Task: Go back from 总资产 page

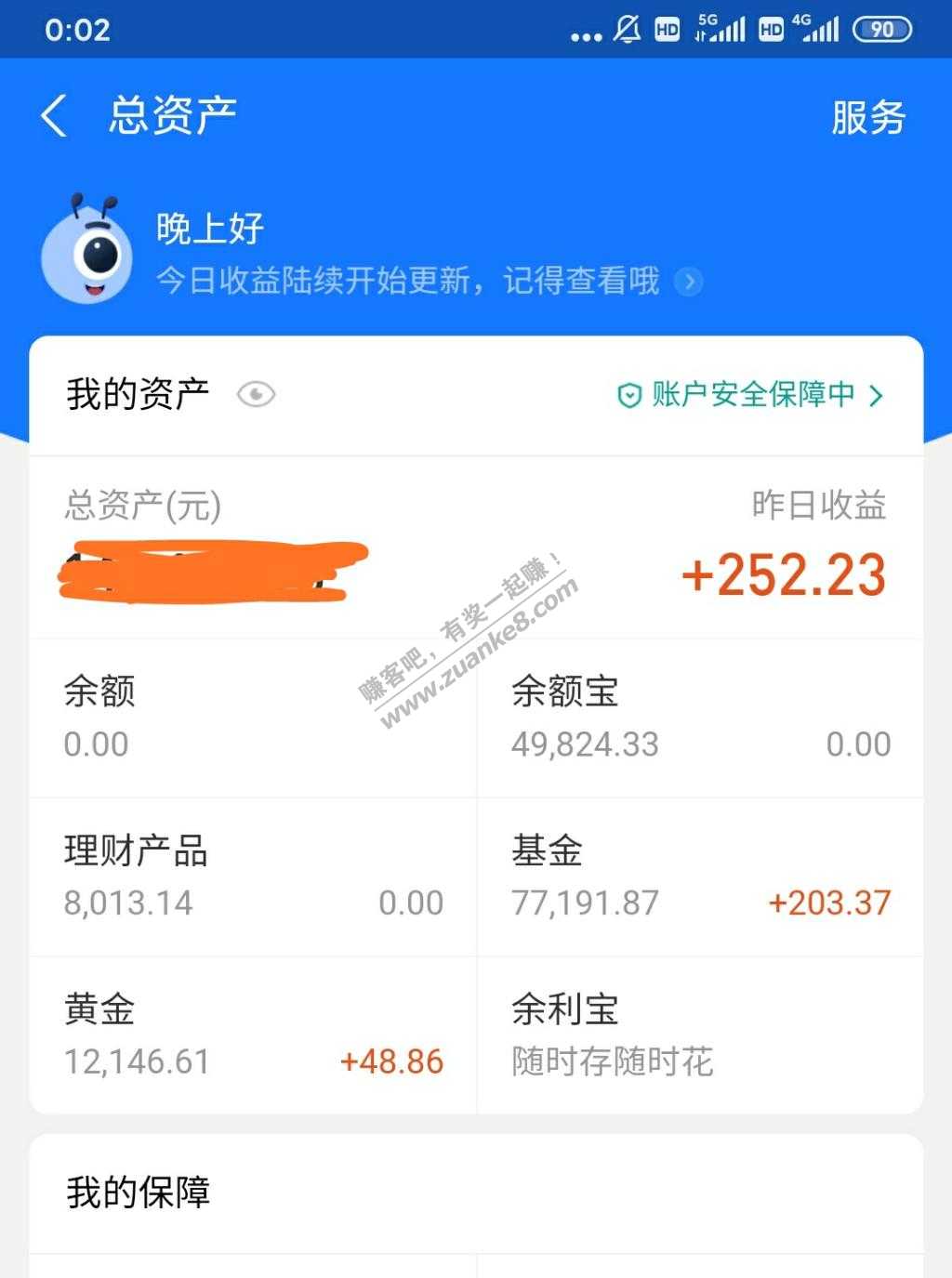Action: [54, 117]
